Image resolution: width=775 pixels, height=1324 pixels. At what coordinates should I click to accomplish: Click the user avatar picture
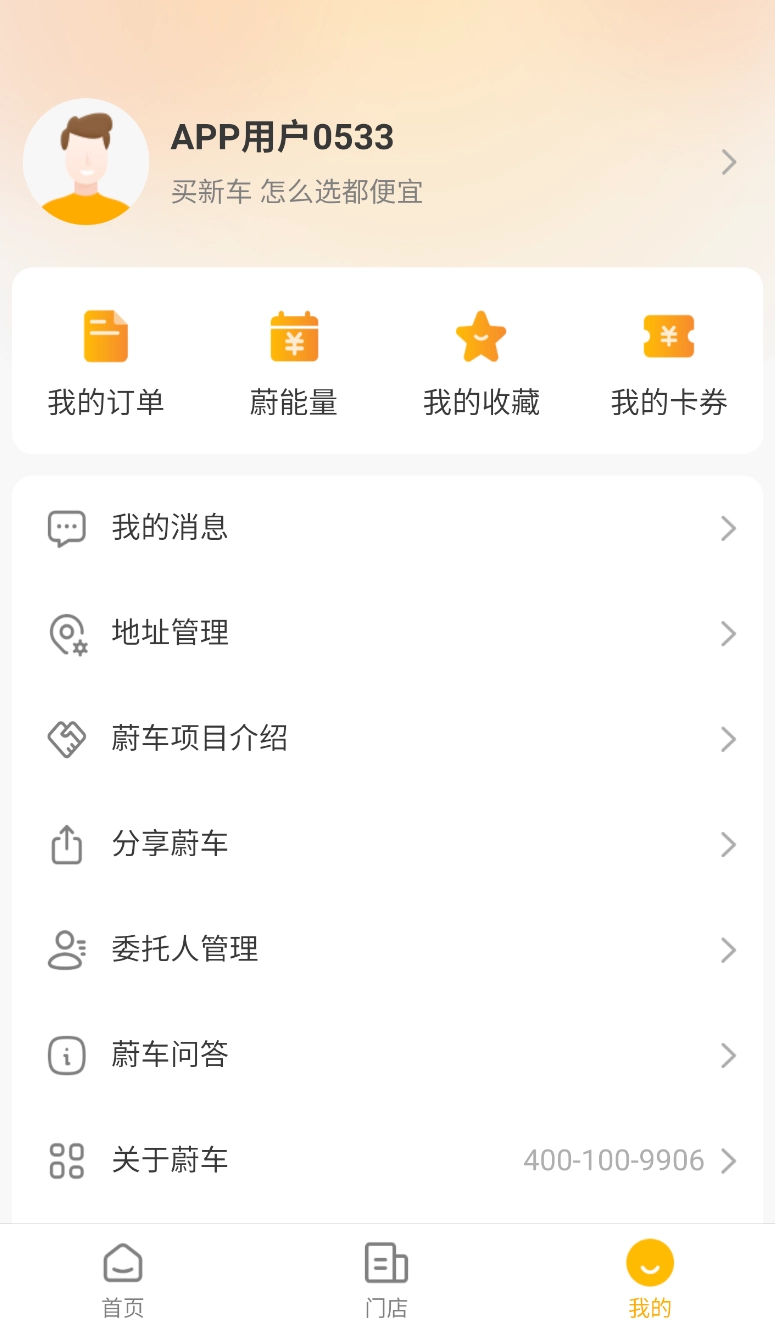(x=86, y=161)
